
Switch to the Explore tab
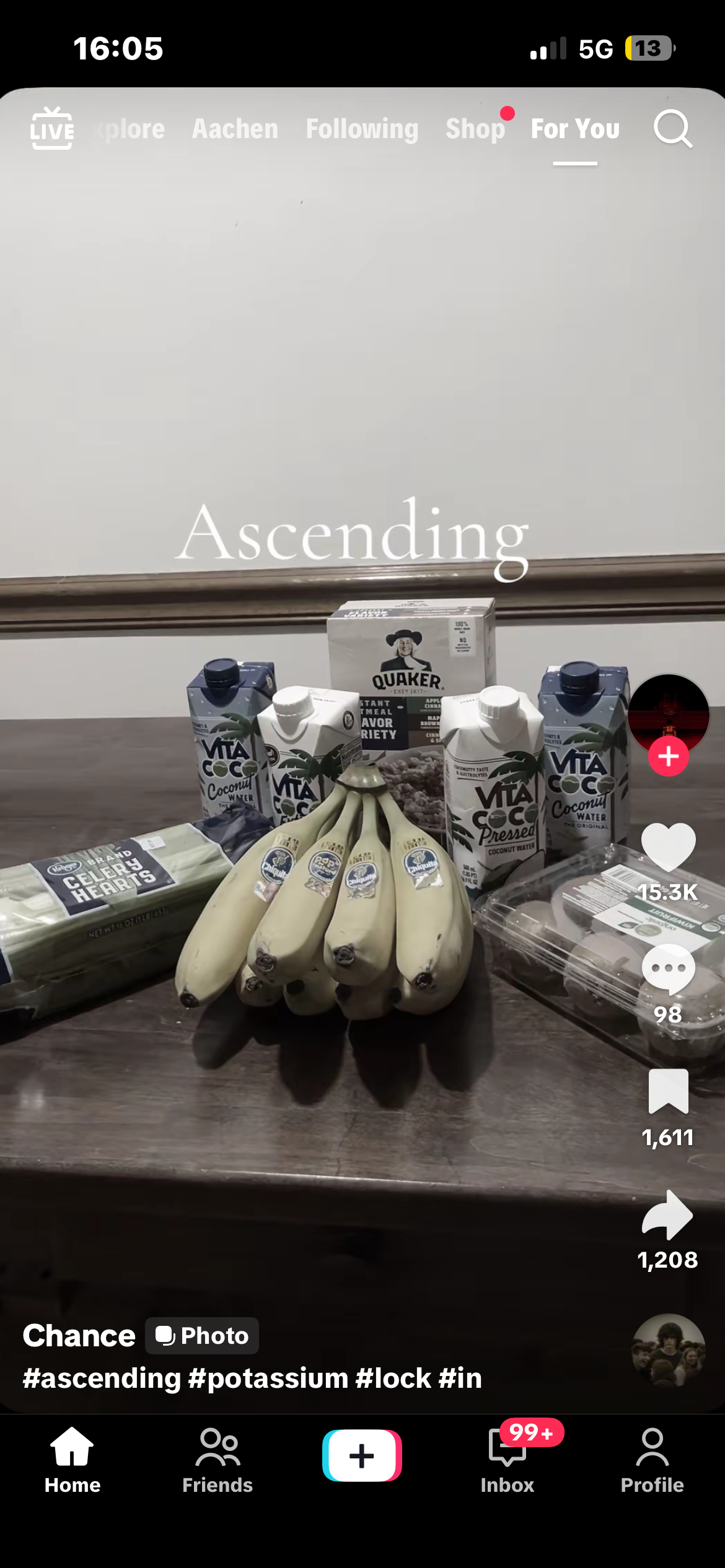(129, 129)
